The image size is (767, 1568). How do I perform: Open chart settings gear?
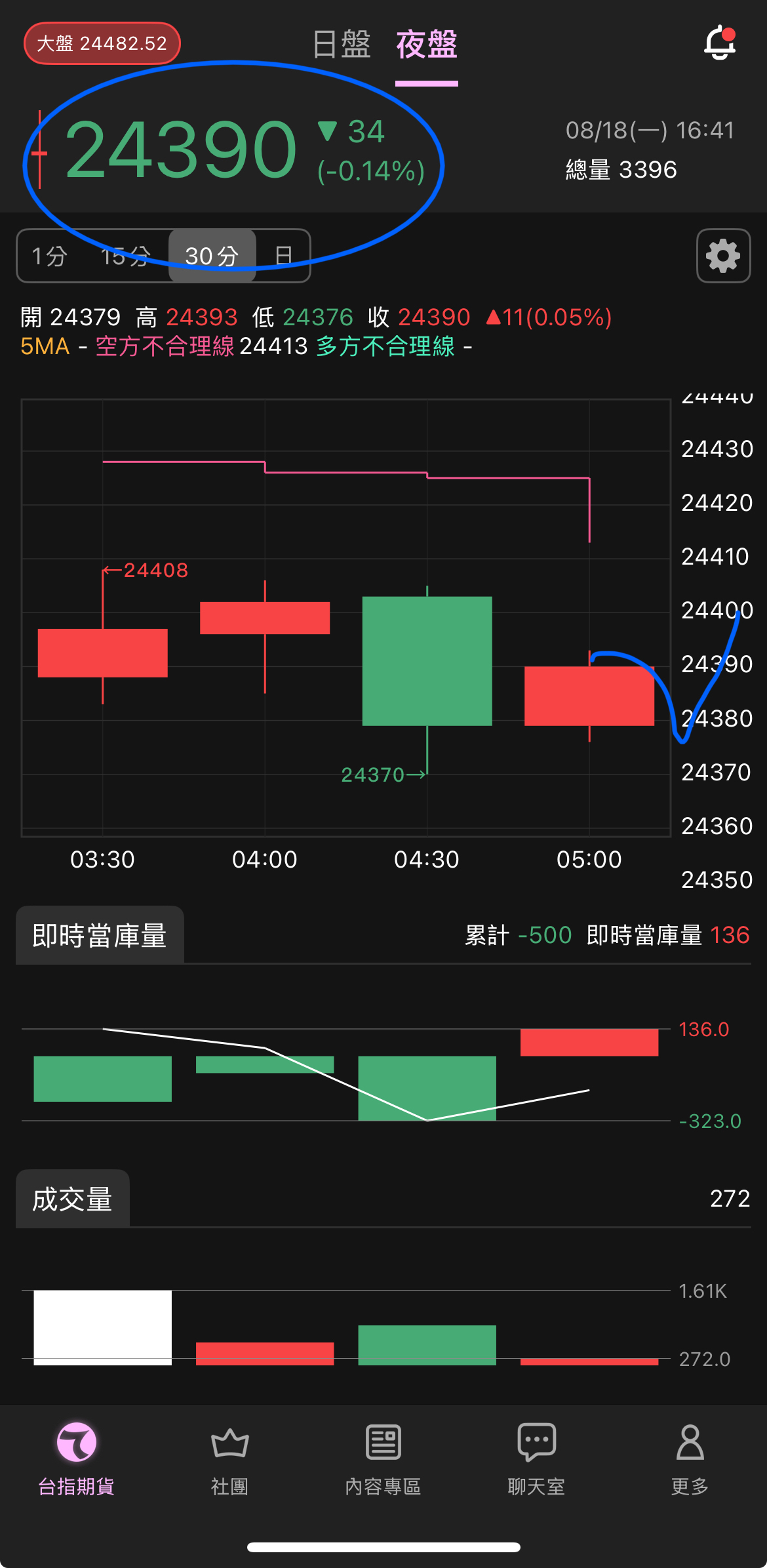723,256
